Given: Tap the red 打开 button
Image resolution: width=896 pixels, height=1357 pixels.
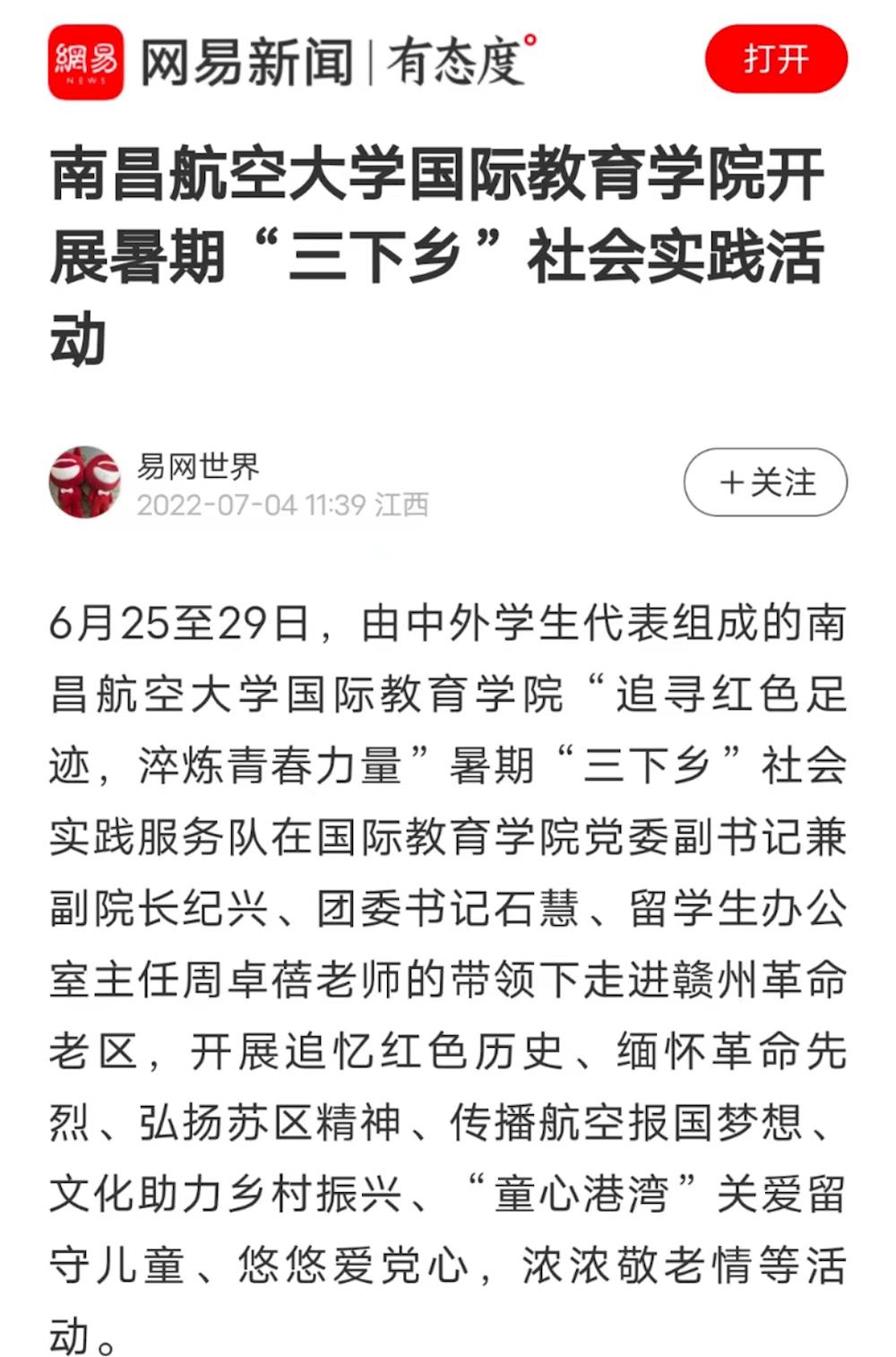Looking at the screenshot, I should click(x=775, y=60).
